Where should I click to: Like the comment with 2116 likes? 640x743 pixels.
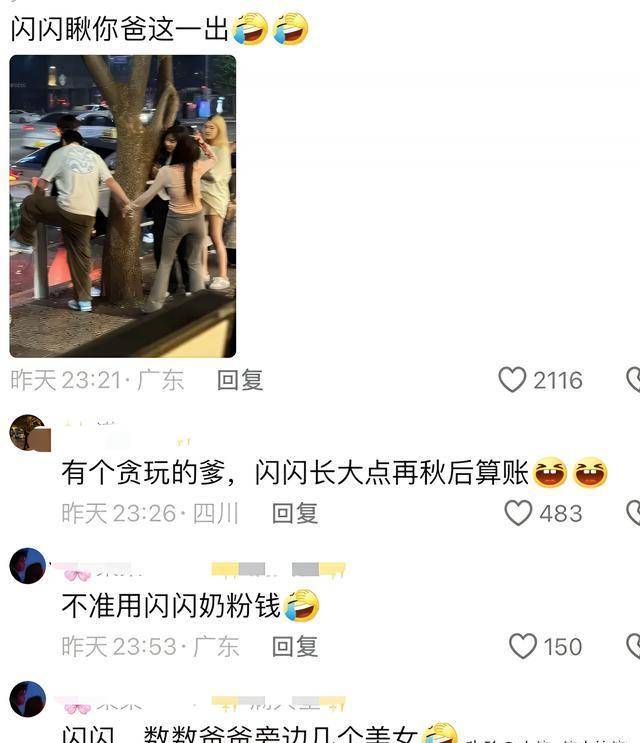point(512,380)
